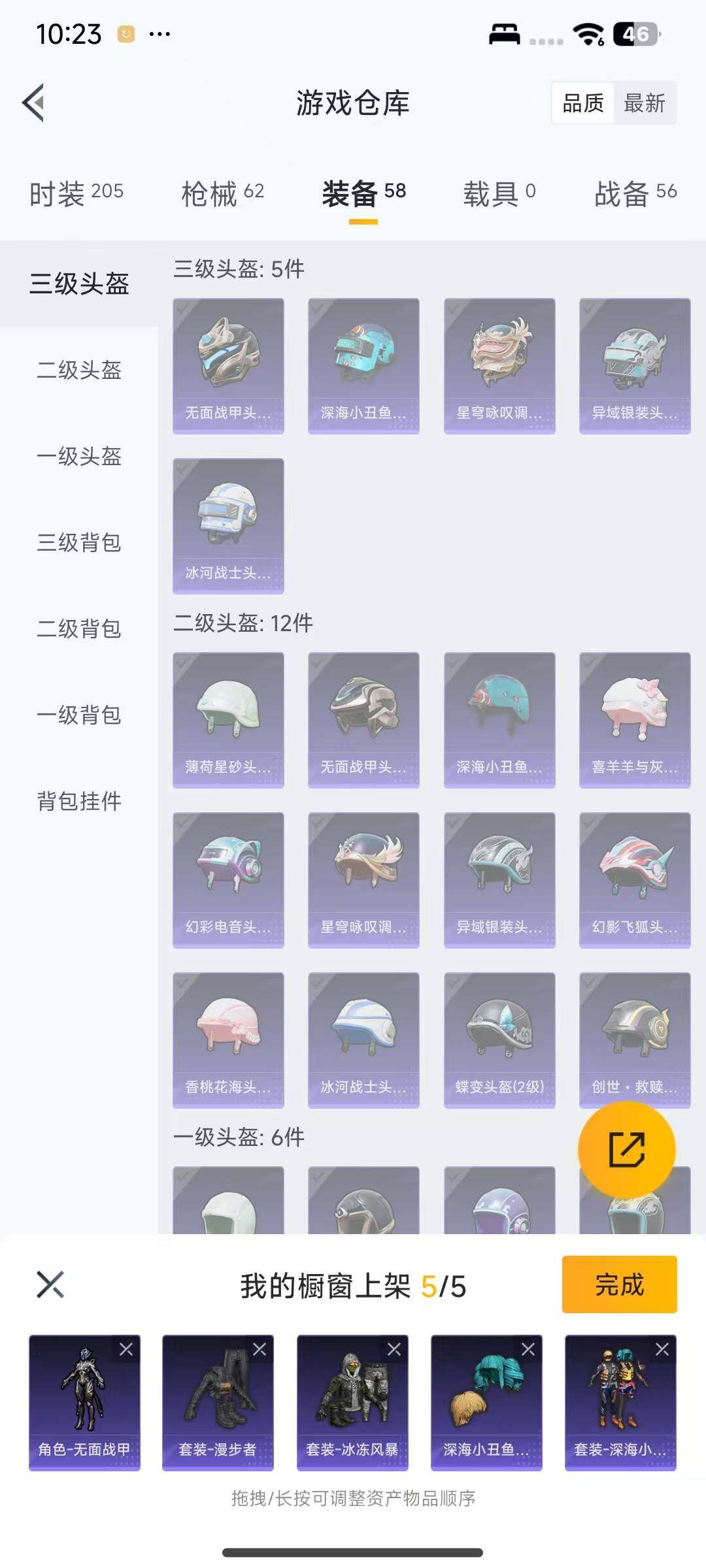This screenshot has width=706, height=1568.
Task: Select the 冰河战士 level-three helmet
Action: [x=228, y=525]
